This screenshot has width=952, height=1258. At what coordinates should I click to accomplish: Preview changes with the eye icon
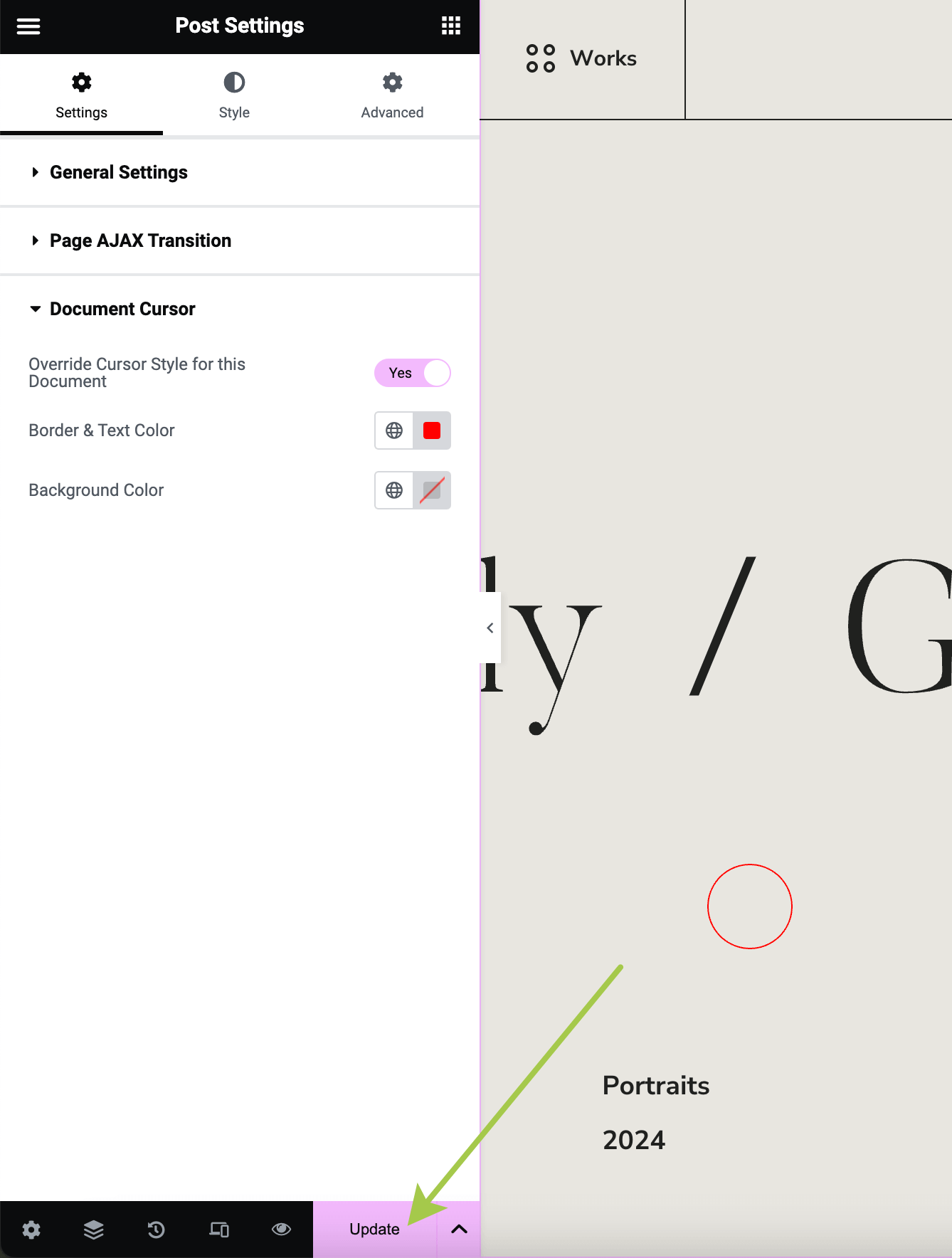tap(282, 1230)
